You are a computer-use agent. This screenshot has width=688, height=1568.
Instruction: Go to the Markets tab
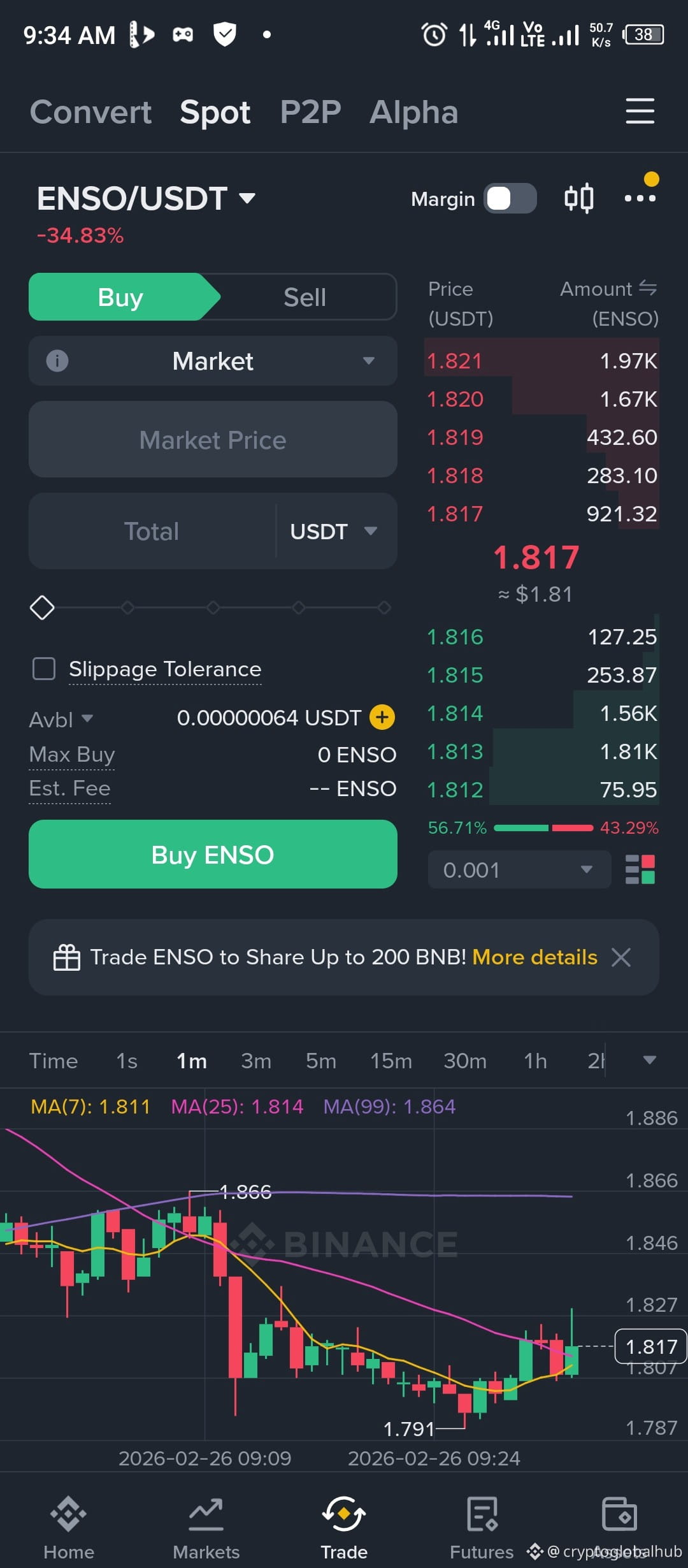[x=206, y=1527]
